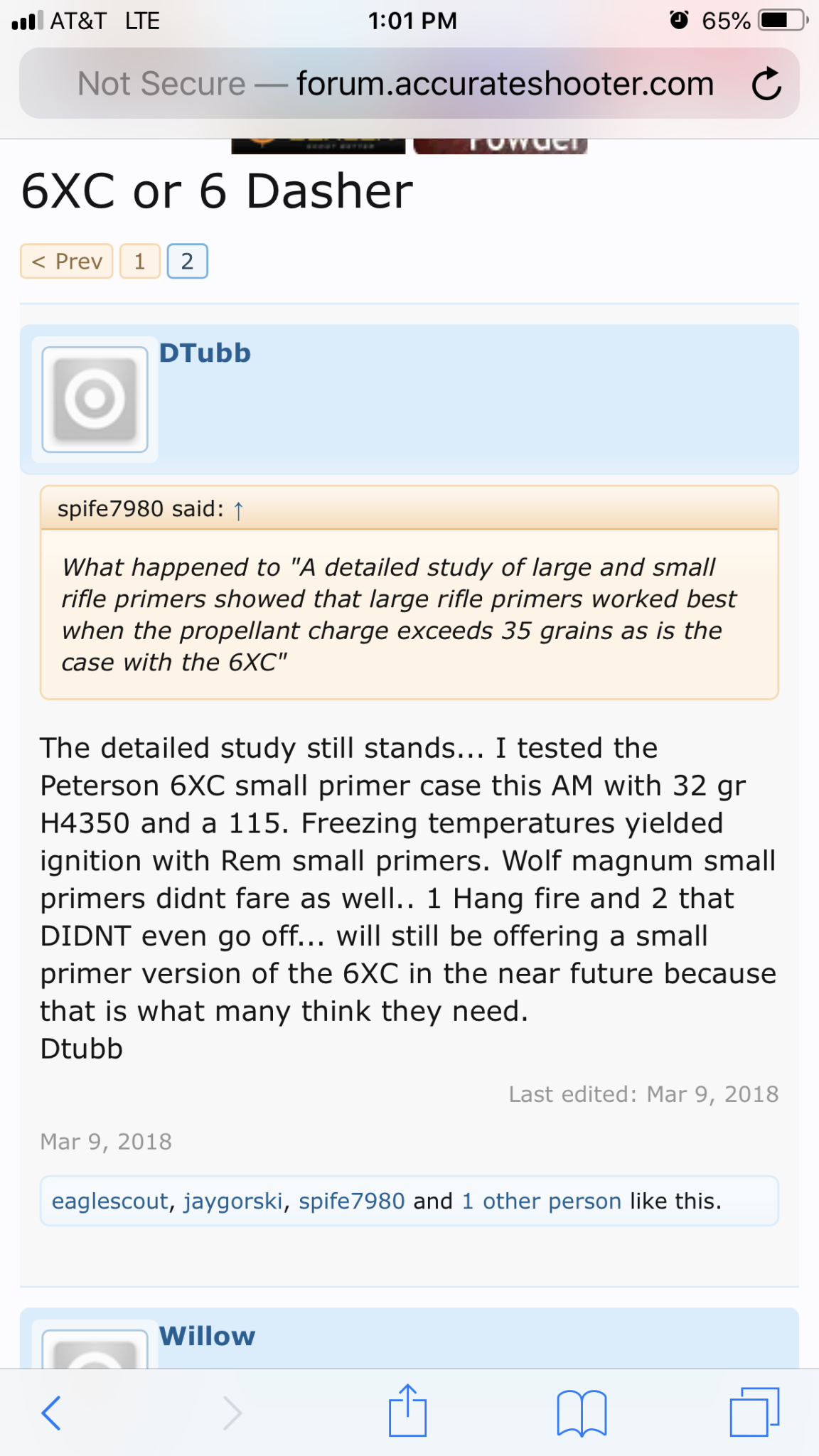The image size is (819, 1456).
Task: Open eaglescout's profile from likes
Action: point(109,1201)
